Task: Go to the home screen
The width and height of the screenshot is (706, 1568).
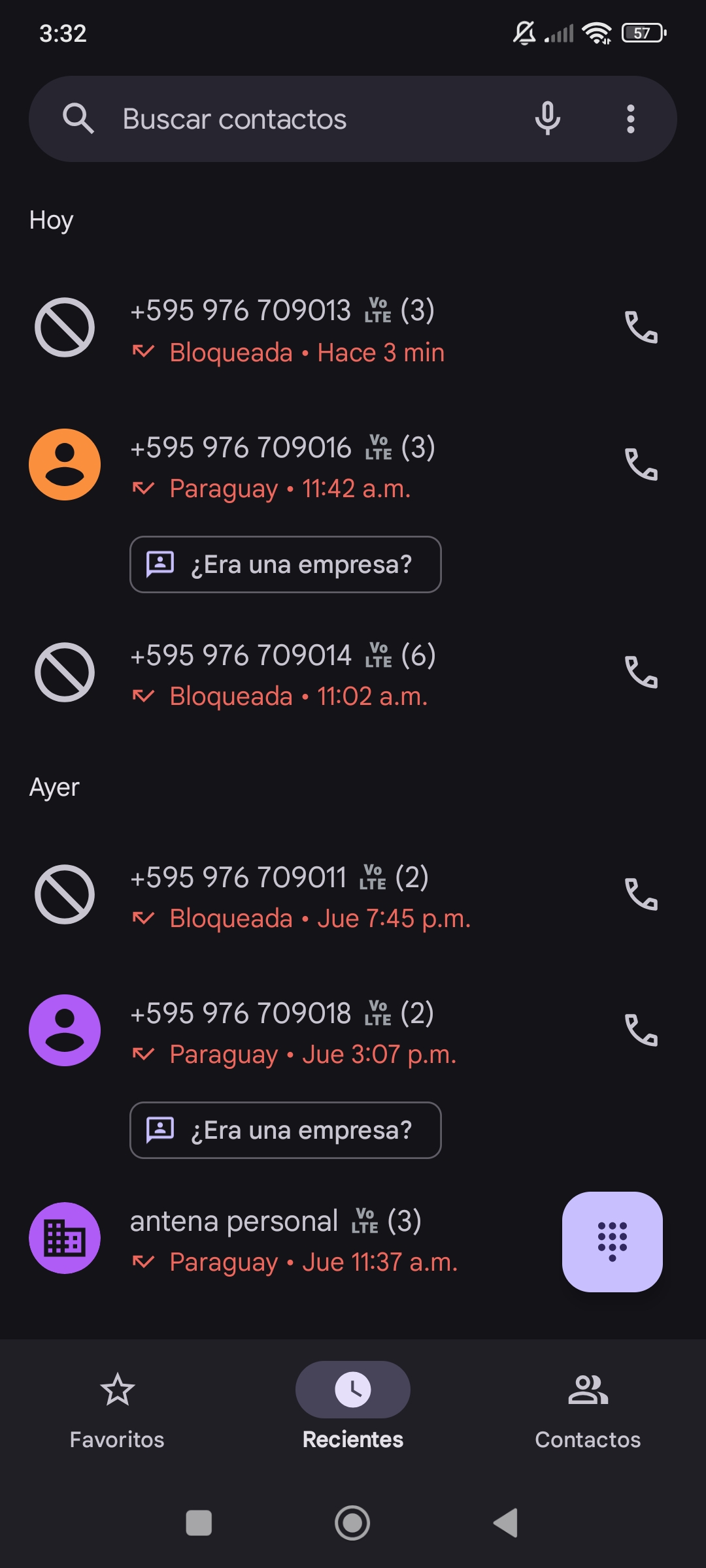Action: pyautogui.click(x=352, y=1523)
